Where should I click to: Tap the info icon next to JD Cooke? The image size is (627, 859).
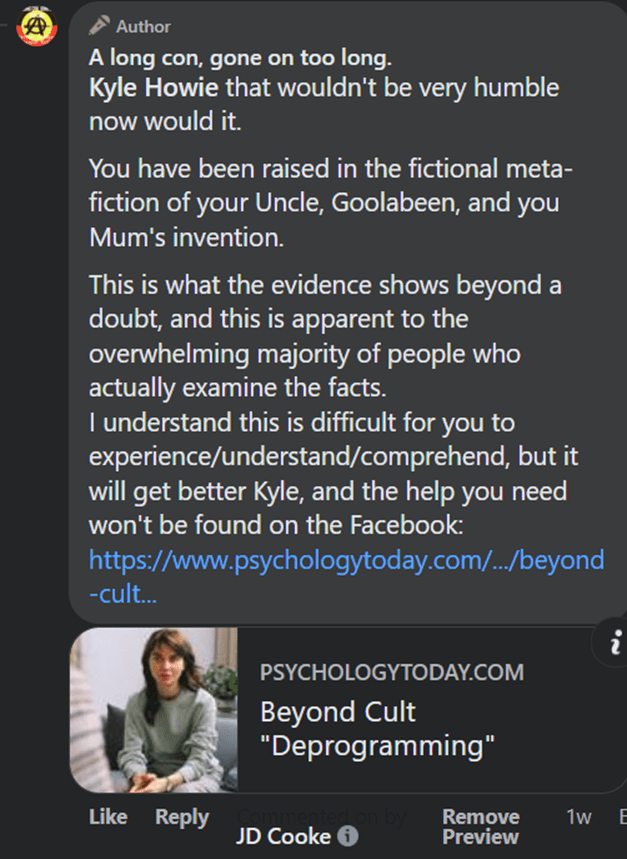point(348,836)
